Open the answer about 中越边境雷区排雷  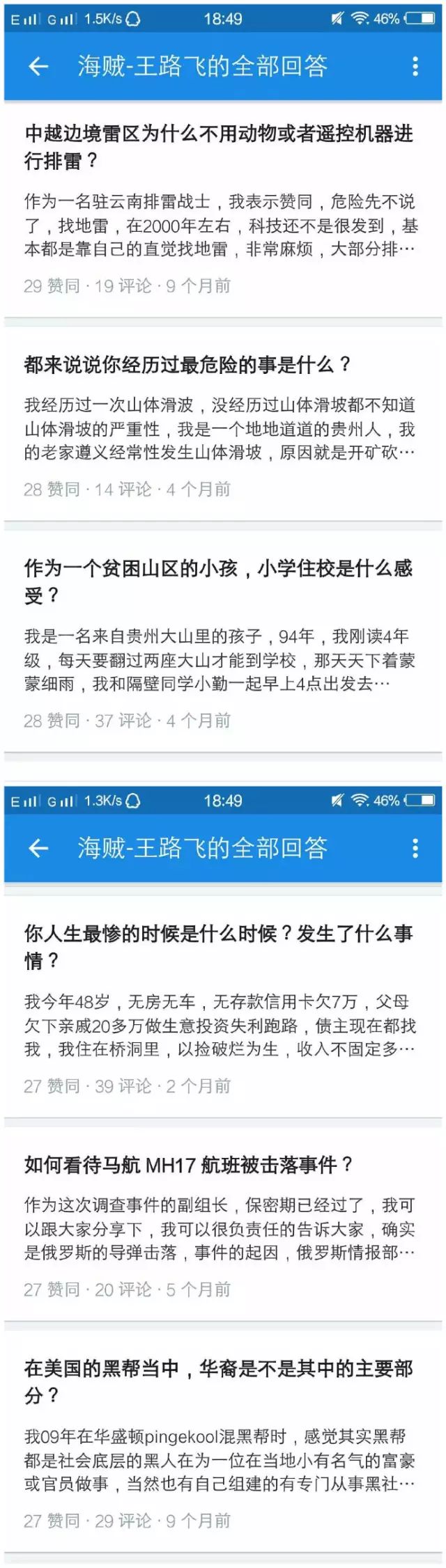pyautogui.click(x=219, y=147)
